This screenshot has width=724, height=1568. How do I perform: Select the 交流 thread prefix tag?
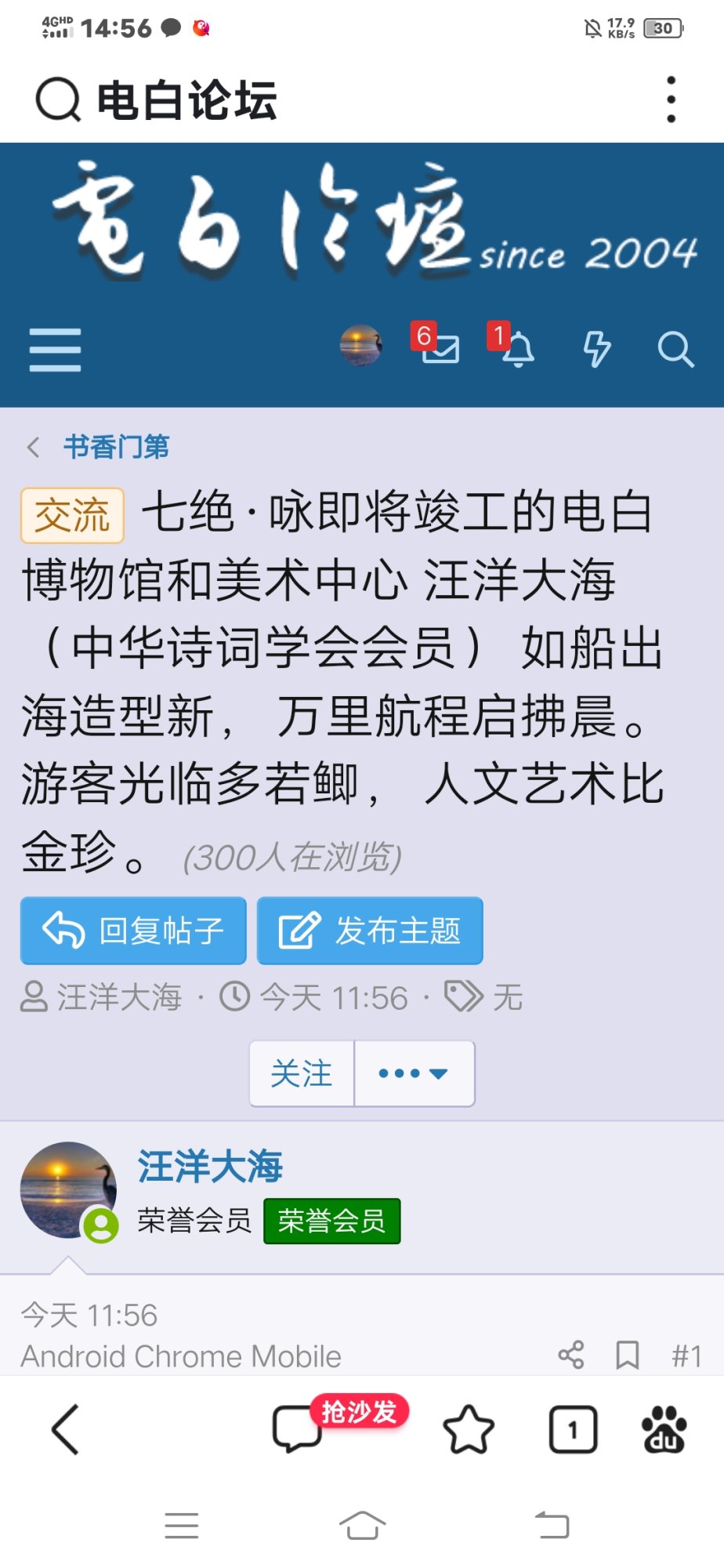[72, 516]
